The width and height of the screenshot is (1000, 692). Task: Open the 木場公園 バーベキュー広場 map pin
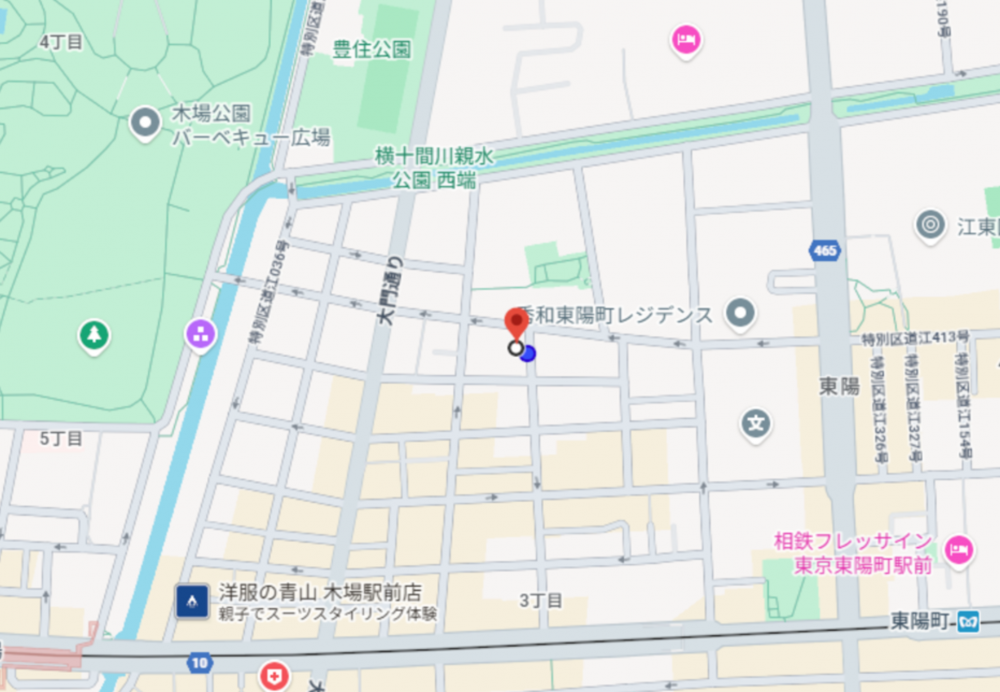point(146,123)
